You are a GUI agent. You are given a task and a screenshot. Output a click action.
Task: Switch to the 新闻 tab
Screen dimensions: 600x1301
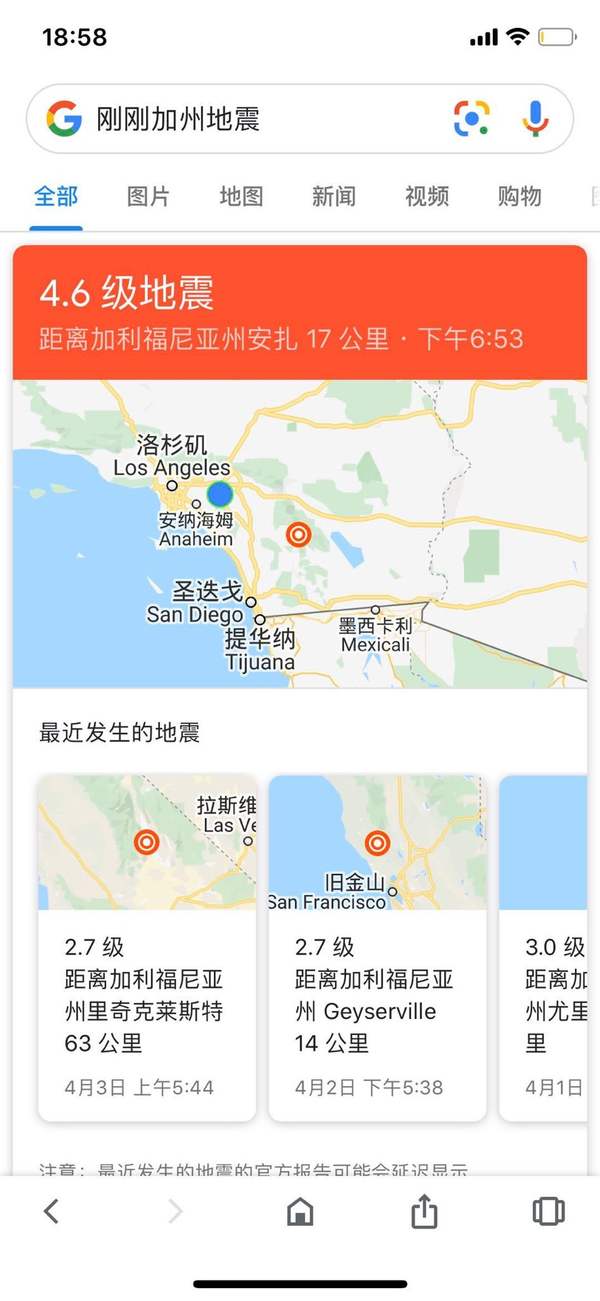pos(333,196)
